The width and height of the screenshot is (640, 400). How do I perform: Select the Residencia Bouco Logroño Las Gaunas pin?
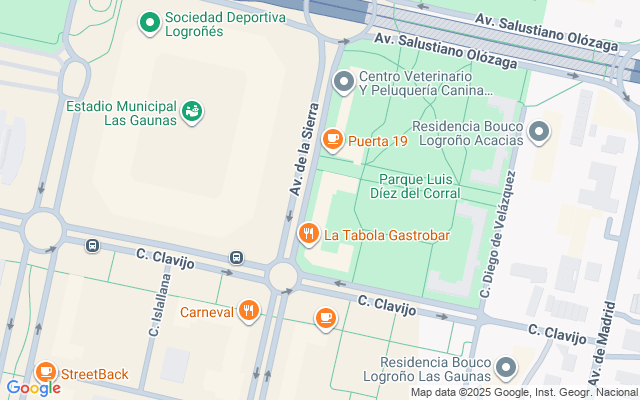point(506,369)
